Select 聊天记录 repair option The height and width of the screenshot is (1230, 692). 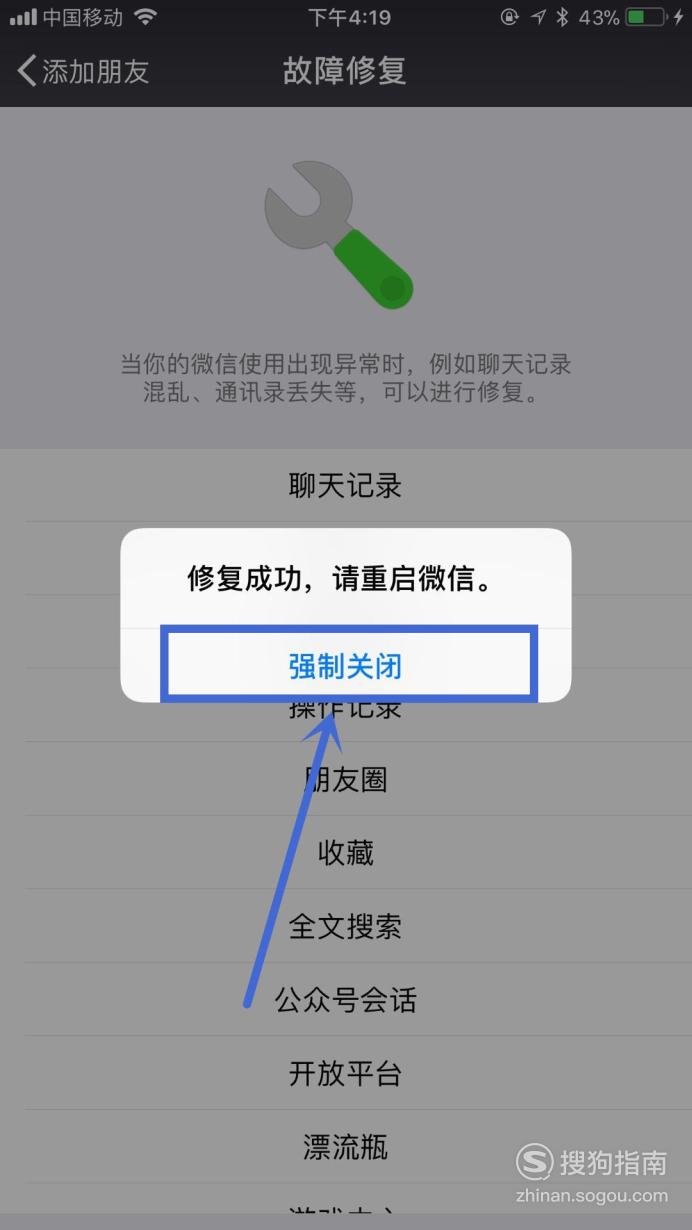click(346, 486)
